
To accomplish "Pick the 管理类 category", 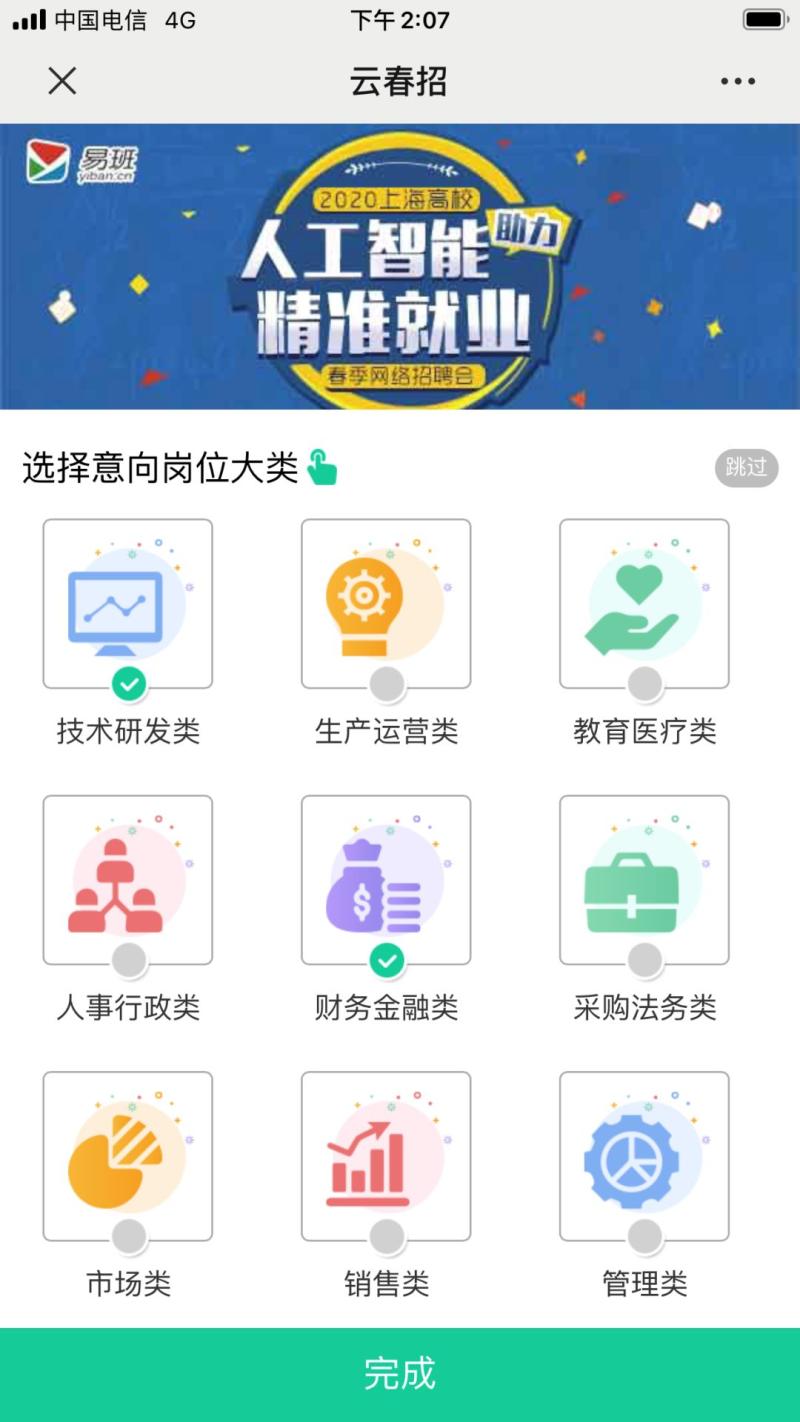I will point(644,1157).
